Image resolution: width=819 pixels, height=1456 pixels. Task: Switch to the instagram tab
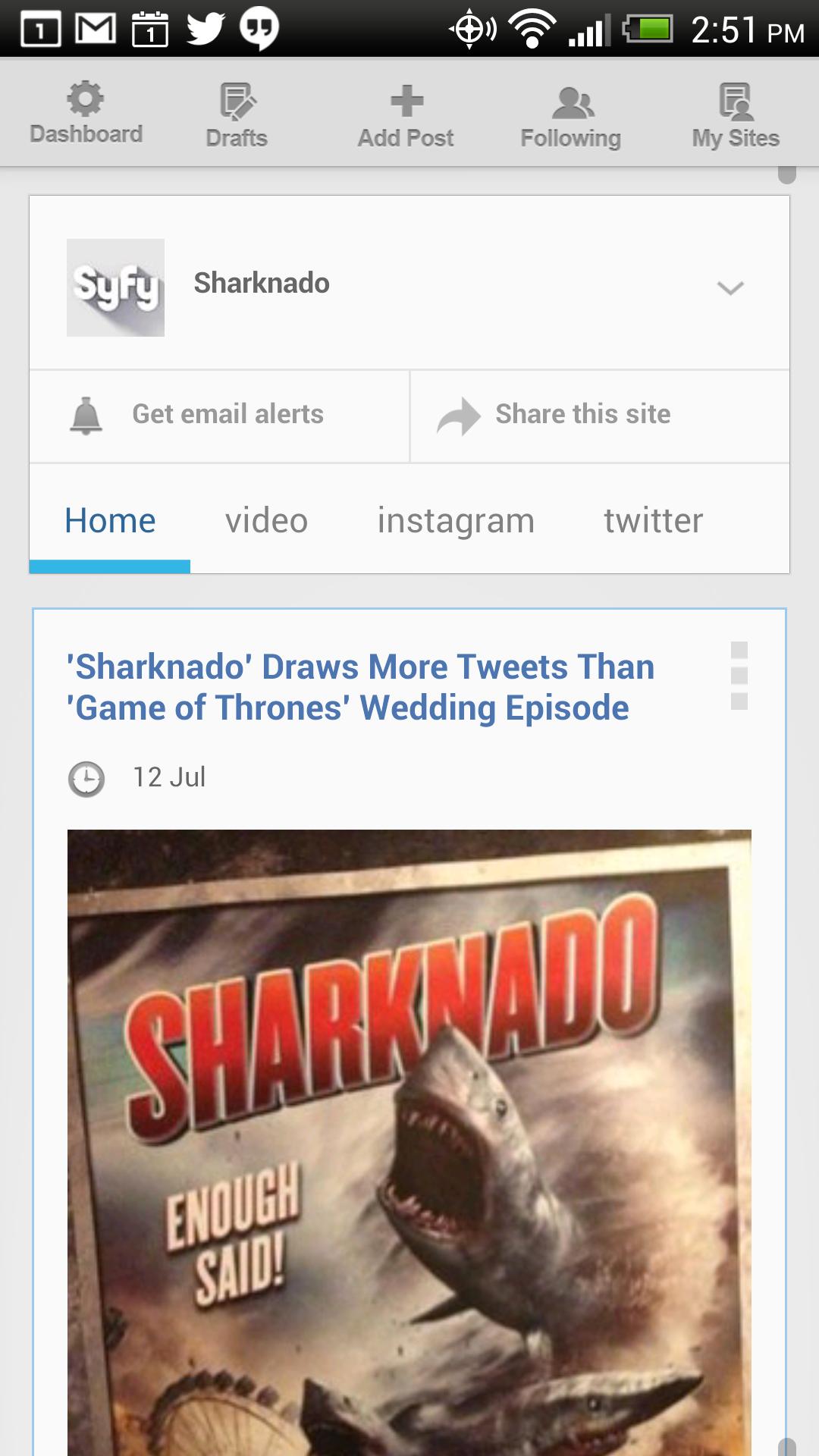click(456, 521)
